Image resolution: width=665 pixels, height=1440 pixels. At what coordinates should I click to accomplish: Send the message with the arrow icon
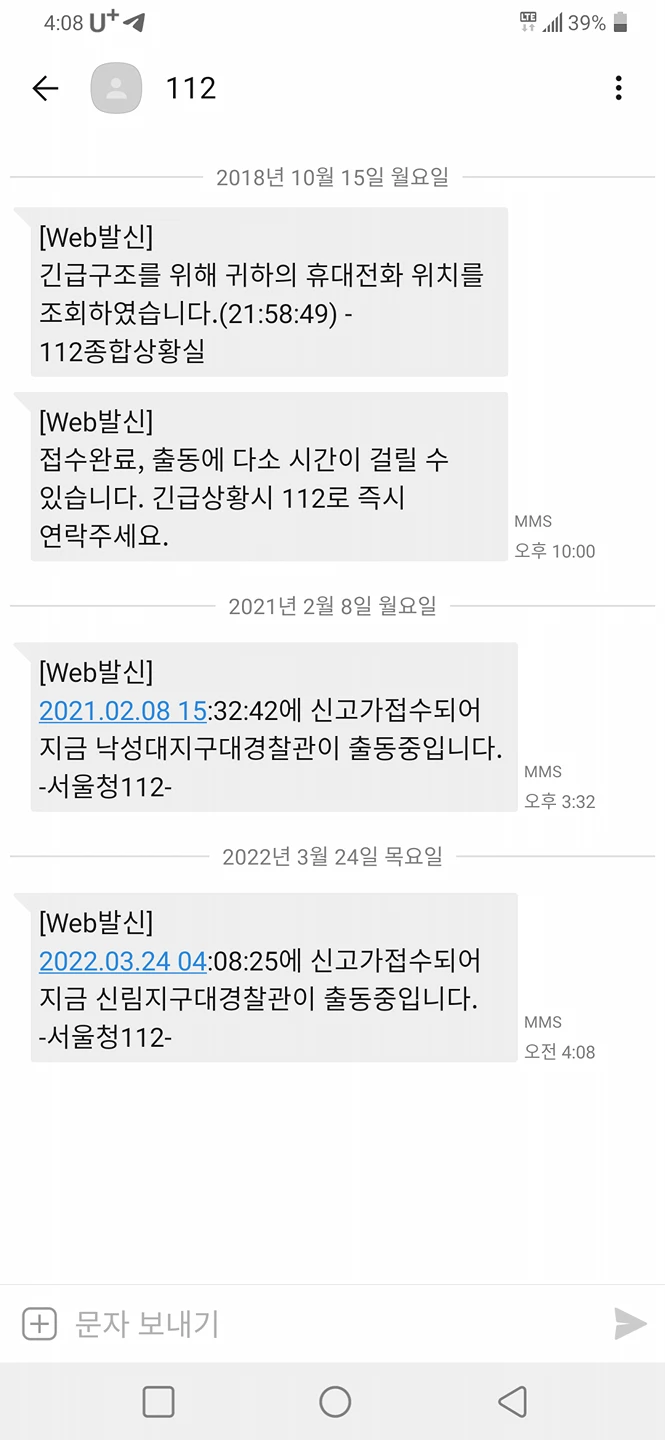point(629,1324)
